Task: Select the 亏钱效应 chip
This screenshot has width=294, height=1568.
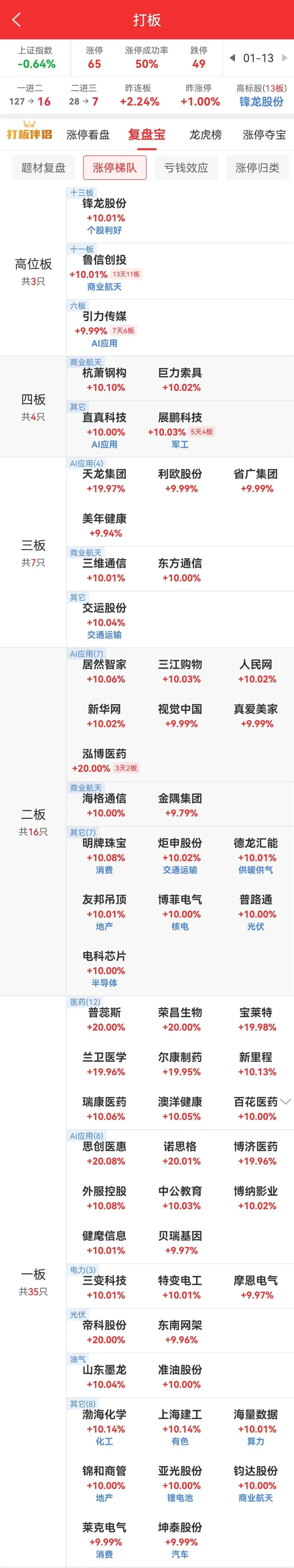Action: (186, 167)
